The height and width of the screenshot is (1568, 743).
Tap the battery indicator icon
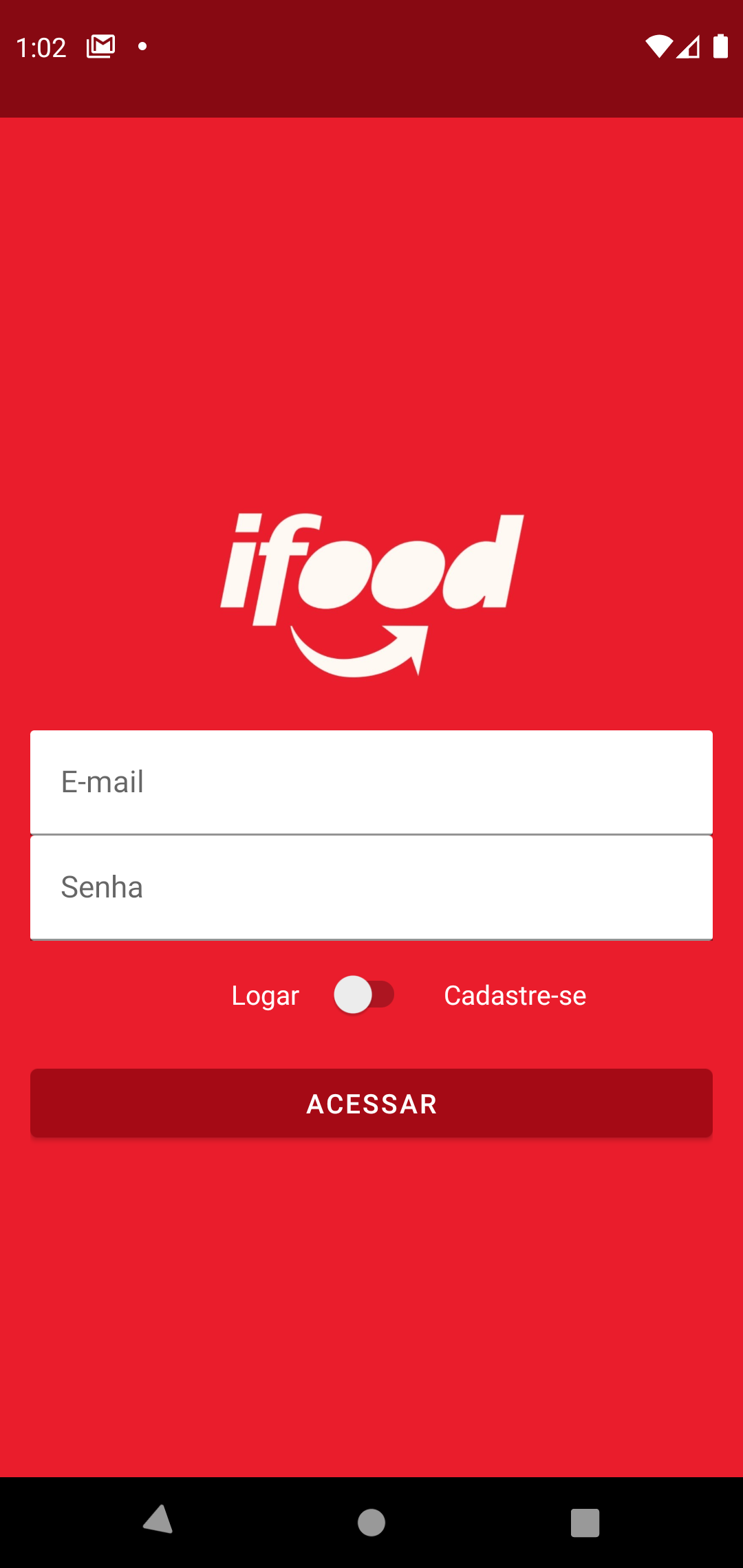click(x=721, y=45)
